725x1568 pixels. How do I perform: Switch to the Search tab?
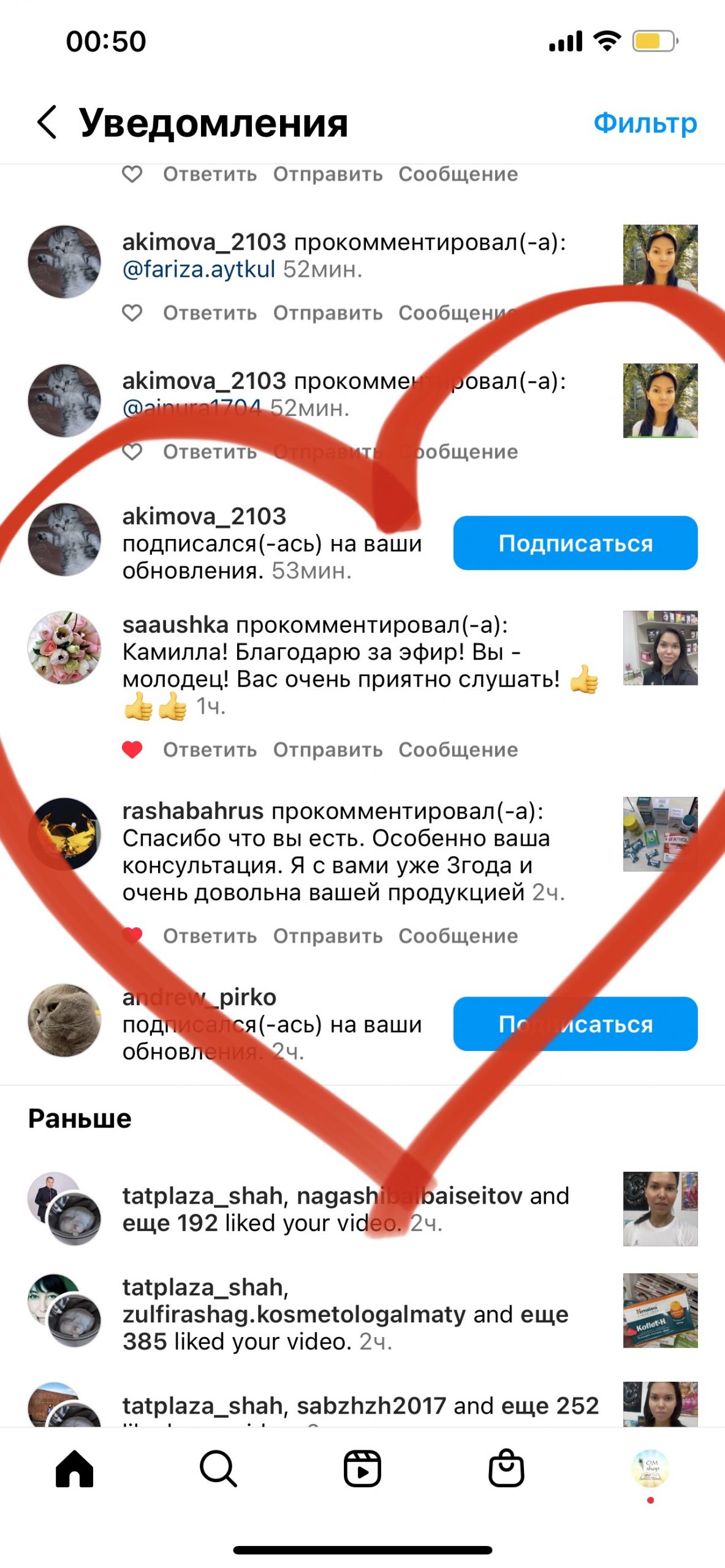point(218,1468)
